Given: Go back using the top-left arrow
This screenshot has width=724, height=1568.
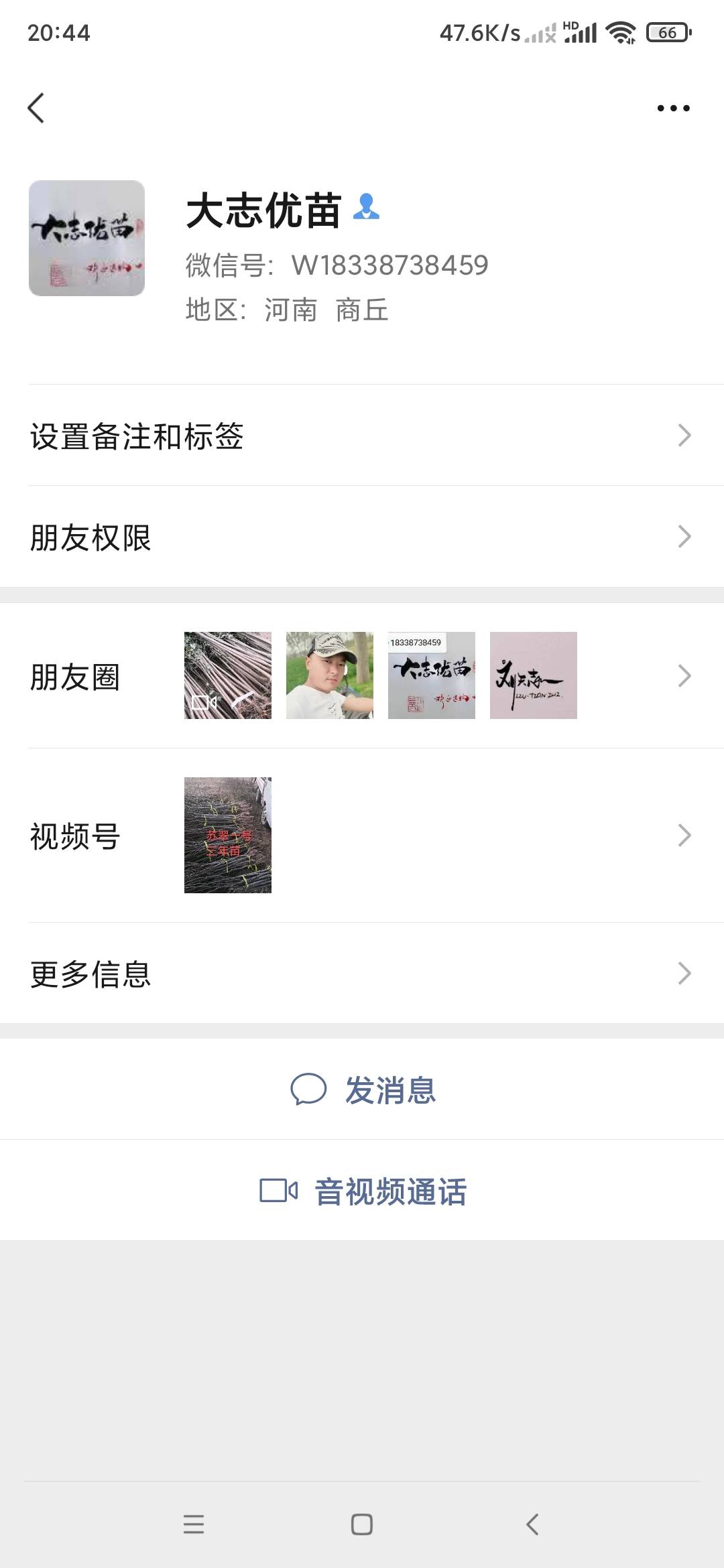Looking at the screenshot, I should [x=36, y=108].
